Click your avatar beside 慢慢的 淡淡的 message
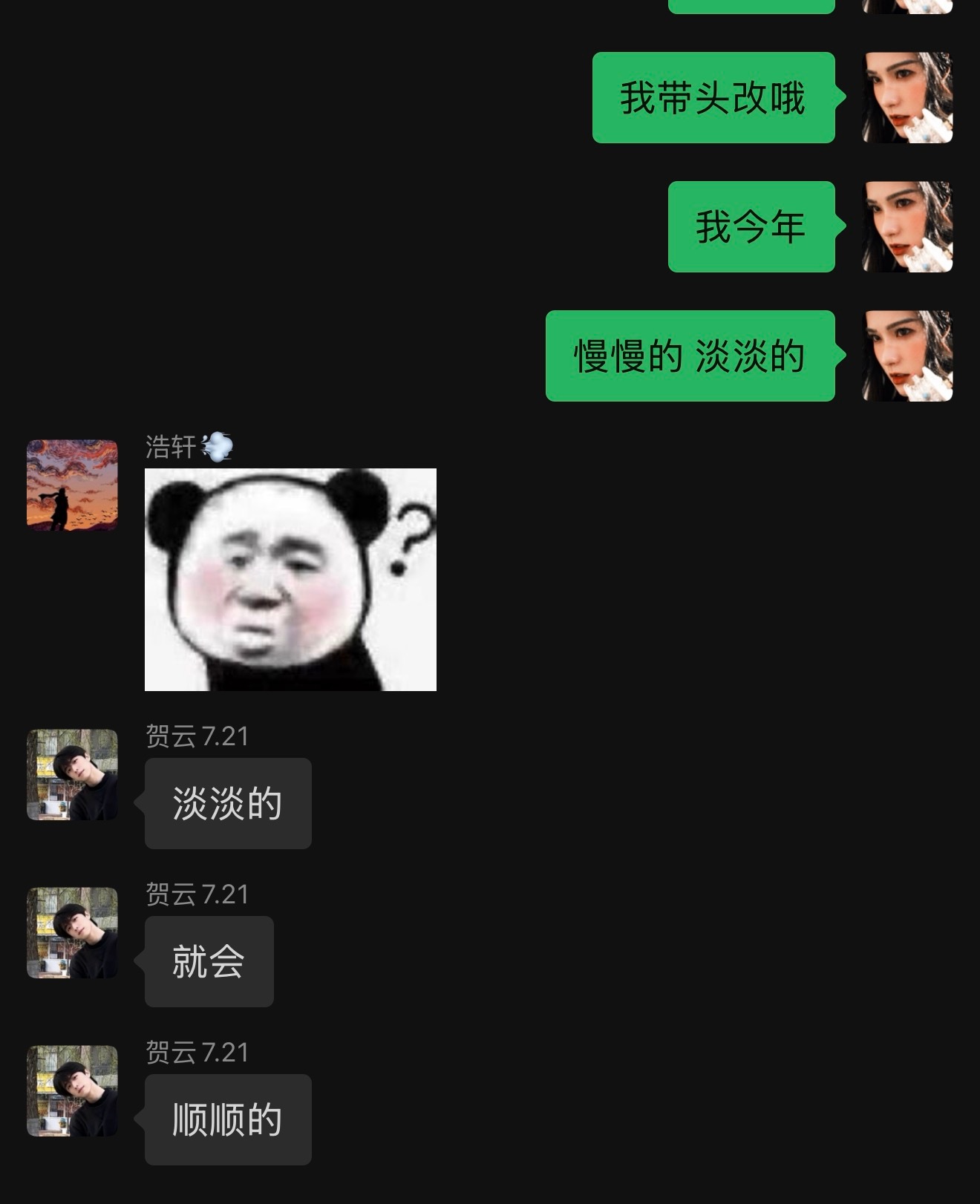 pos(907,356)
